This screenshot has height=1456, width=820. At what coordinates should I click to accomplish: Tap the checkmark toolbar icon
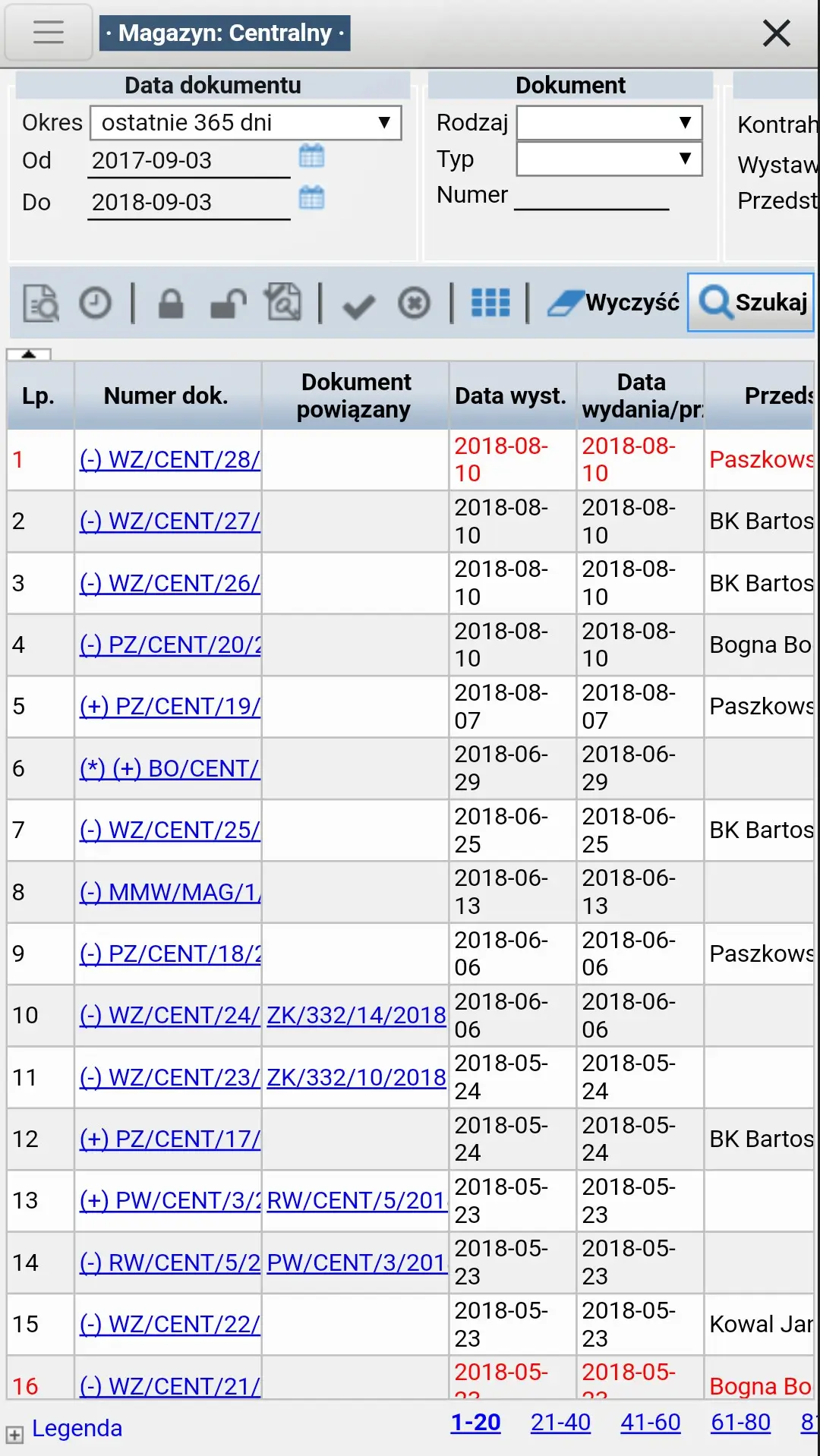[358, 306]
